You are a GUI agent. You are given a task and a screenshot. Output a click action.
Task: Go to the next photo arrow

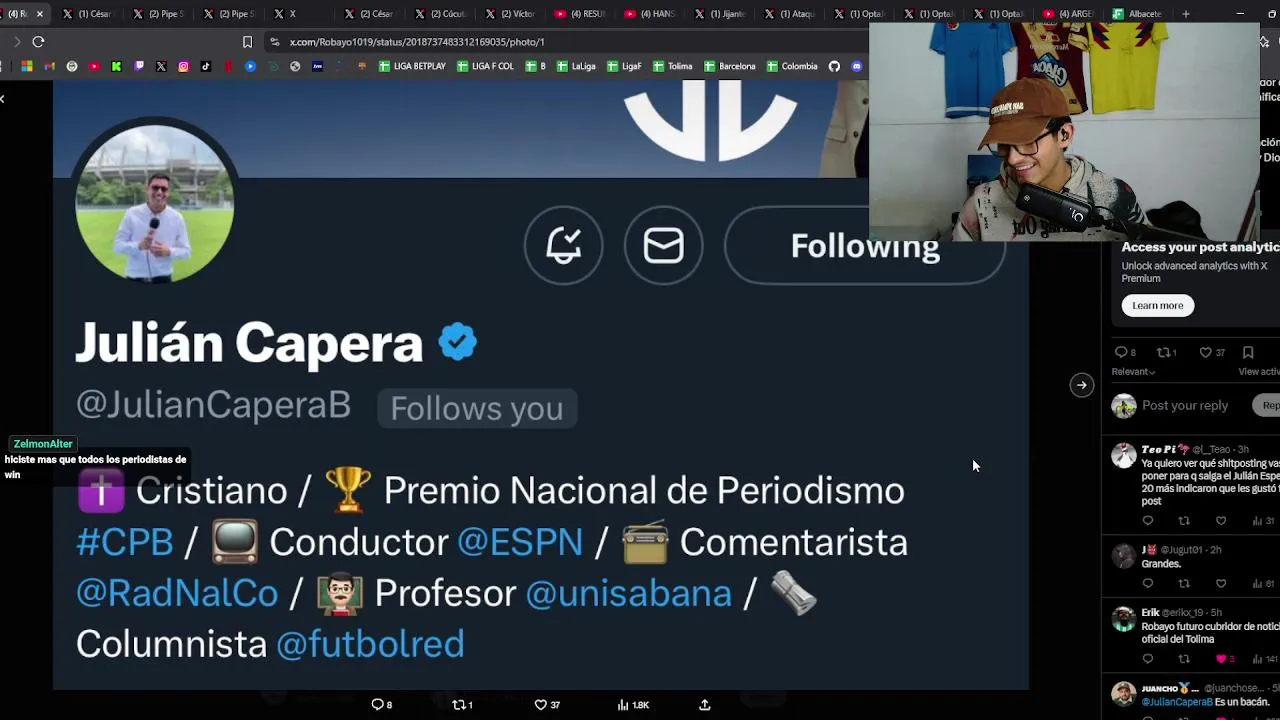pyautogui.click(x=1081, y=385)
